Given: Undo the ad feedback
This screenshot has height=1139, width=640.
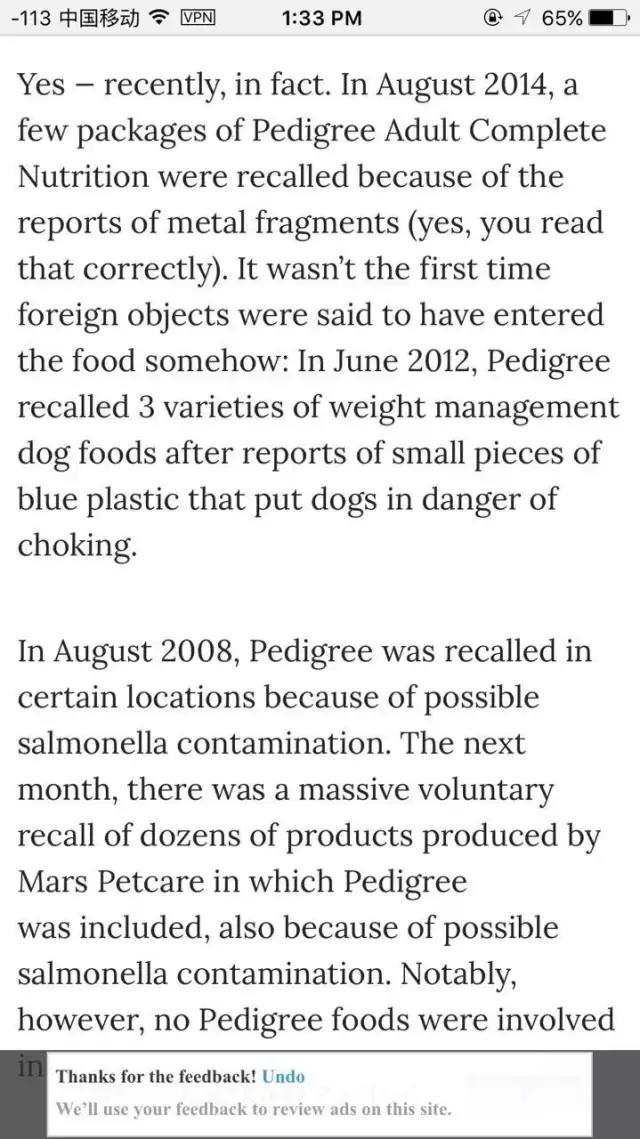Looking at the screenshot, I should [x=283, y=1077].
